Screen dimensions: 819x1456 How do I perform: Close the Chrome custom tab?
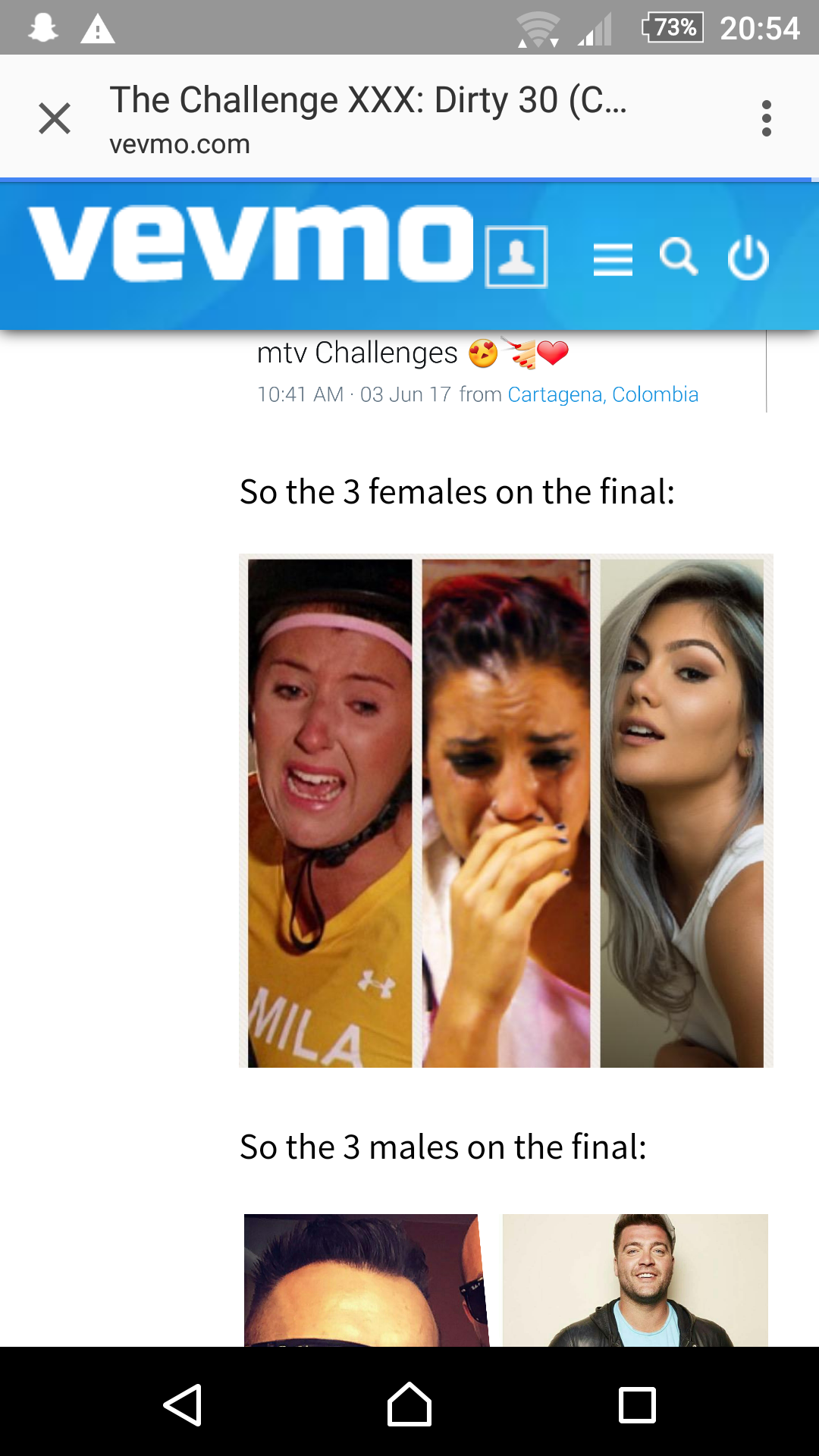[55, 119]
